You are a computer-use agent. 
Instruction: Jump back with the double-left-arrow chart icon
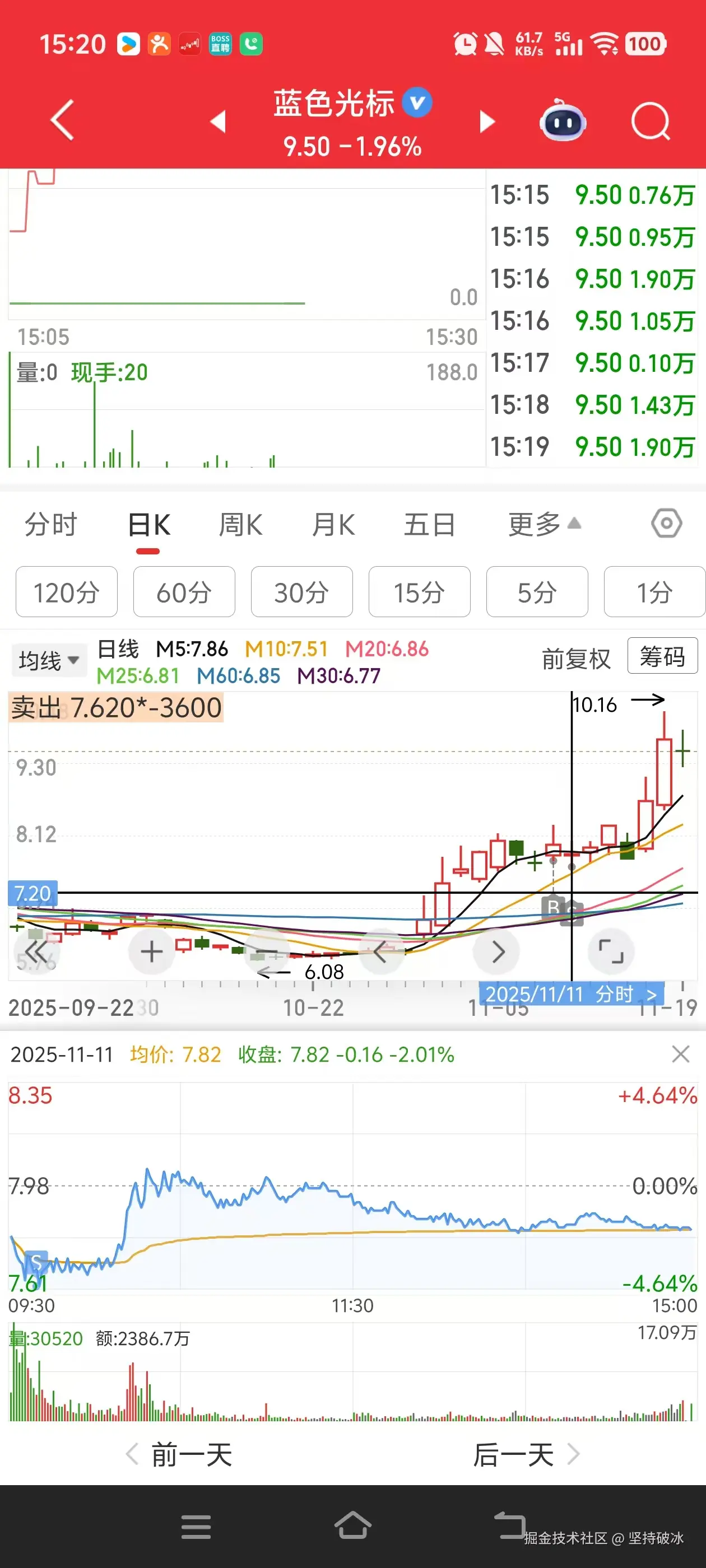pos(36,951)
